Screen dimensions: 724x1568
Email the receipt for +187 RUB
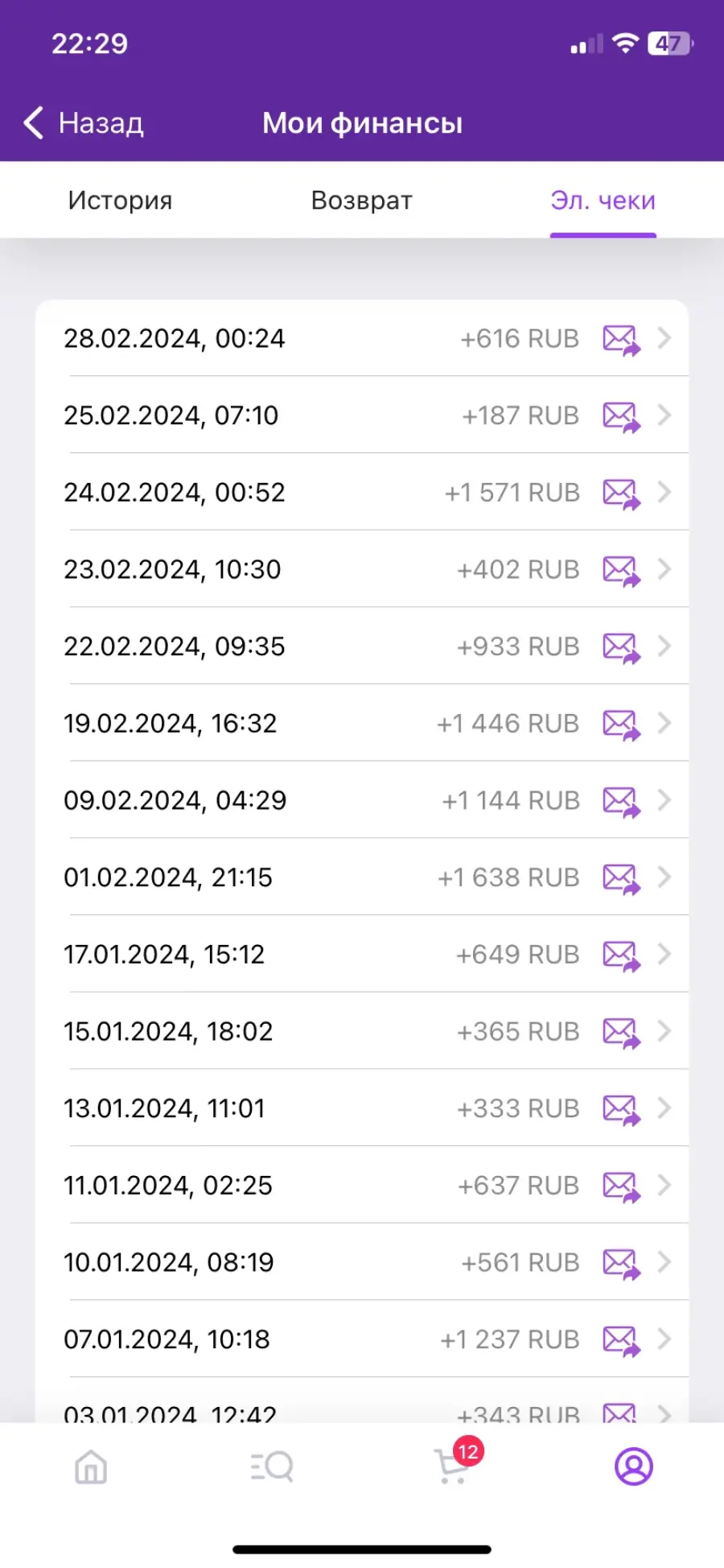(622, 416)
